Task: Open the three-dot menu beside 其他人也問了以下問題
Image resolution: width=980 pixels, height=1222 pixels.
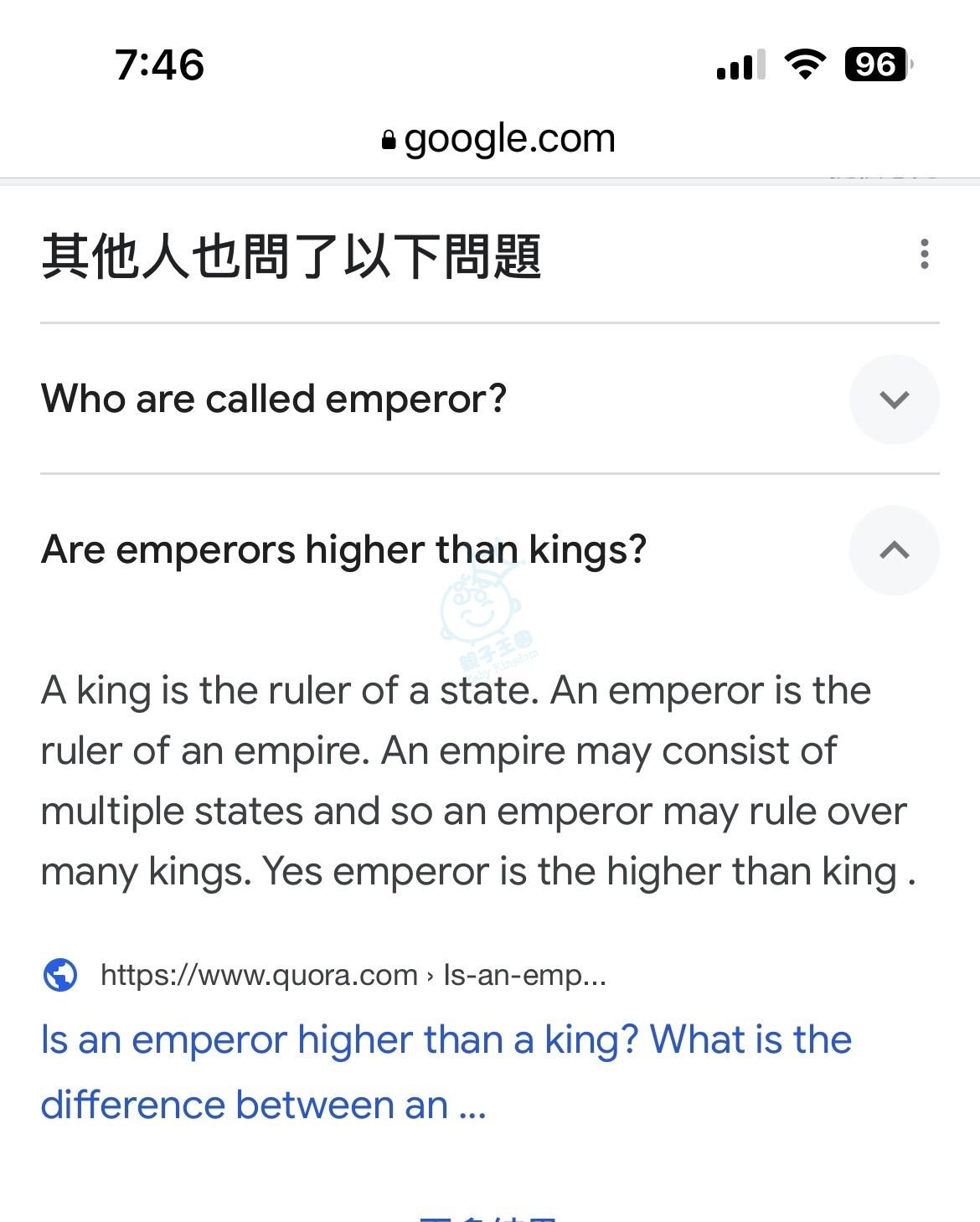Action: (924, 254)
